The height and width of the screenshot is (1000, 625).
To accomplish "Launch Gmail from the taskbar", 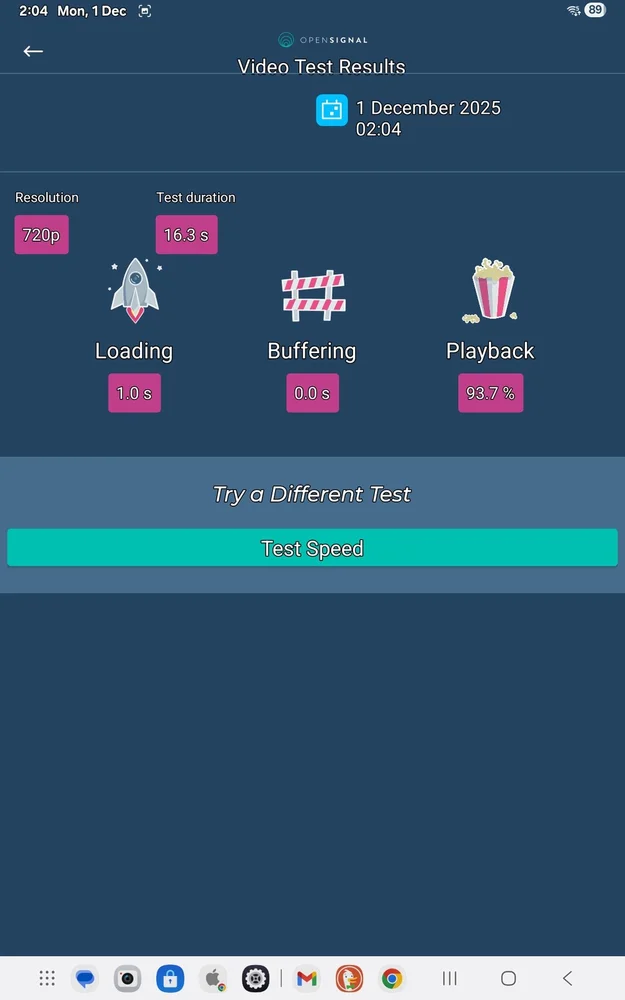I will pos(307,978).
